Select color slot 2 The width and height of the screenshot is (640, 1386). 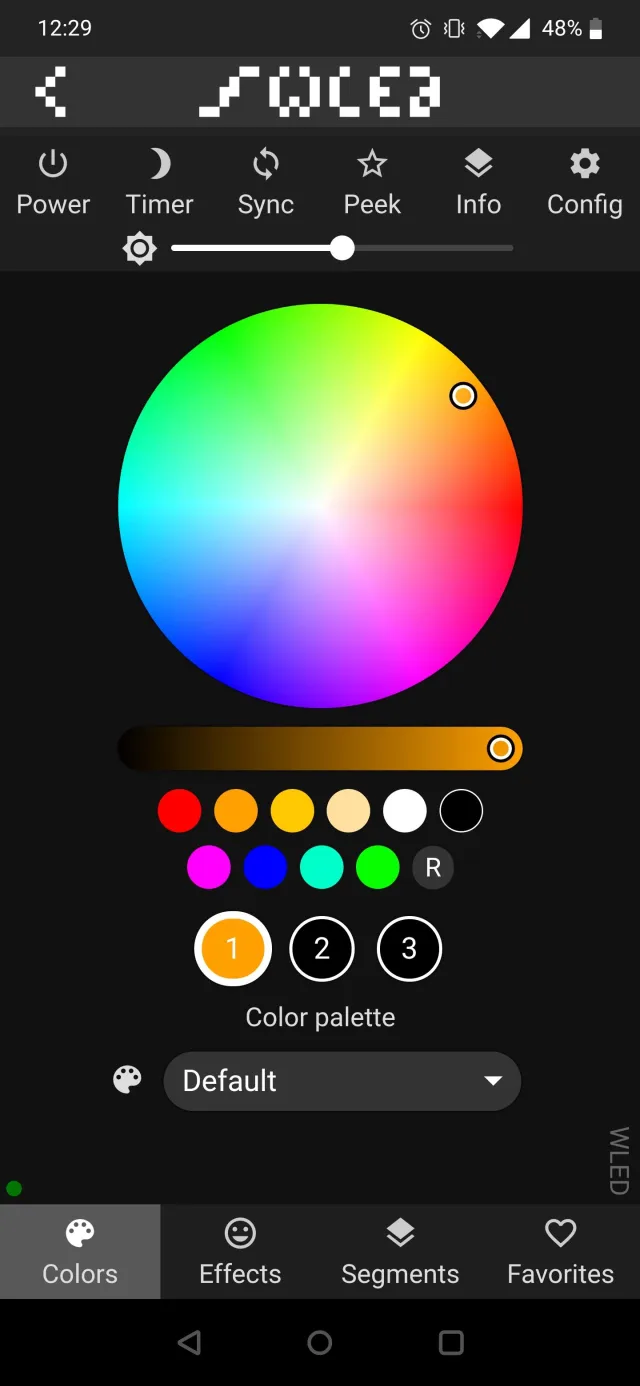tap(321, 948)
